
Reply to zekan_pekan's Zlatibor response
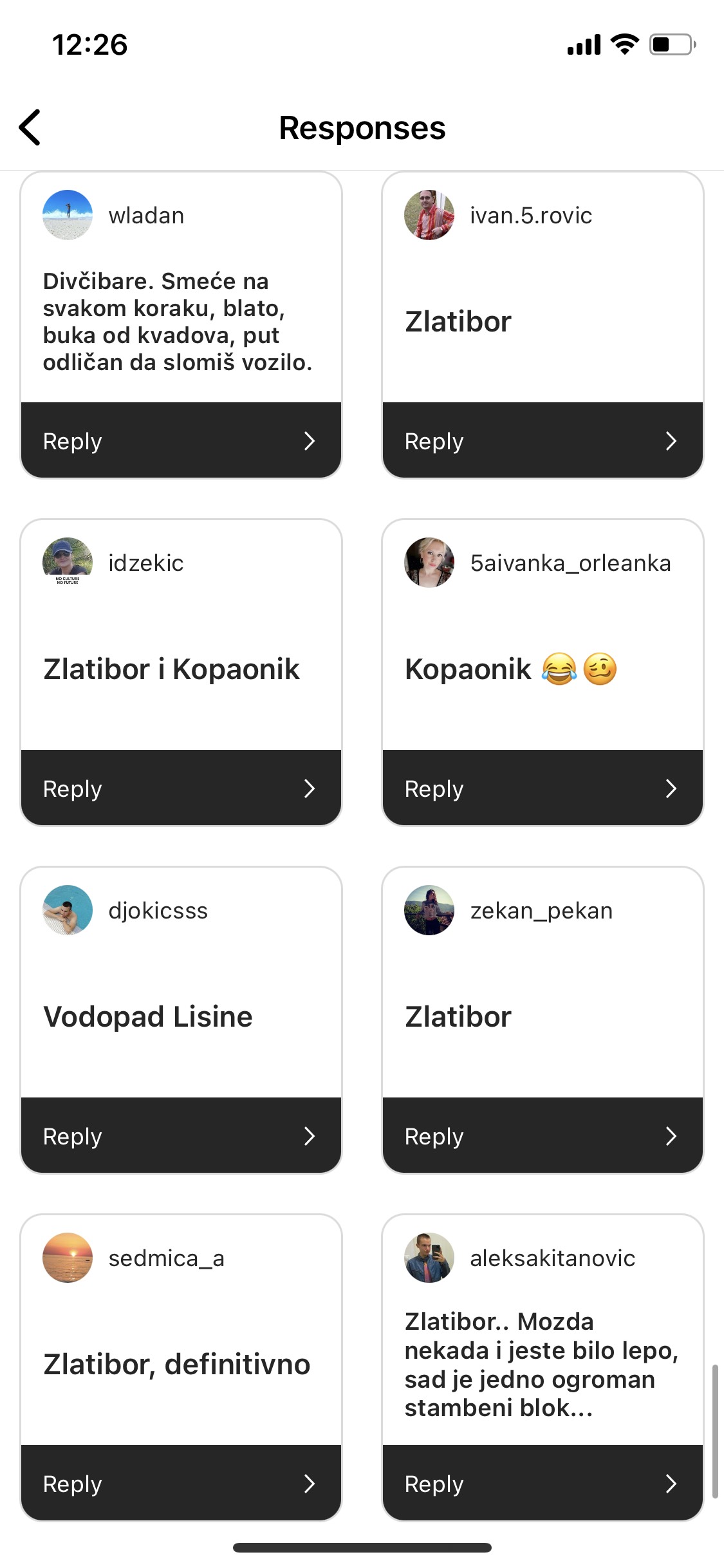coord(543,1136)
